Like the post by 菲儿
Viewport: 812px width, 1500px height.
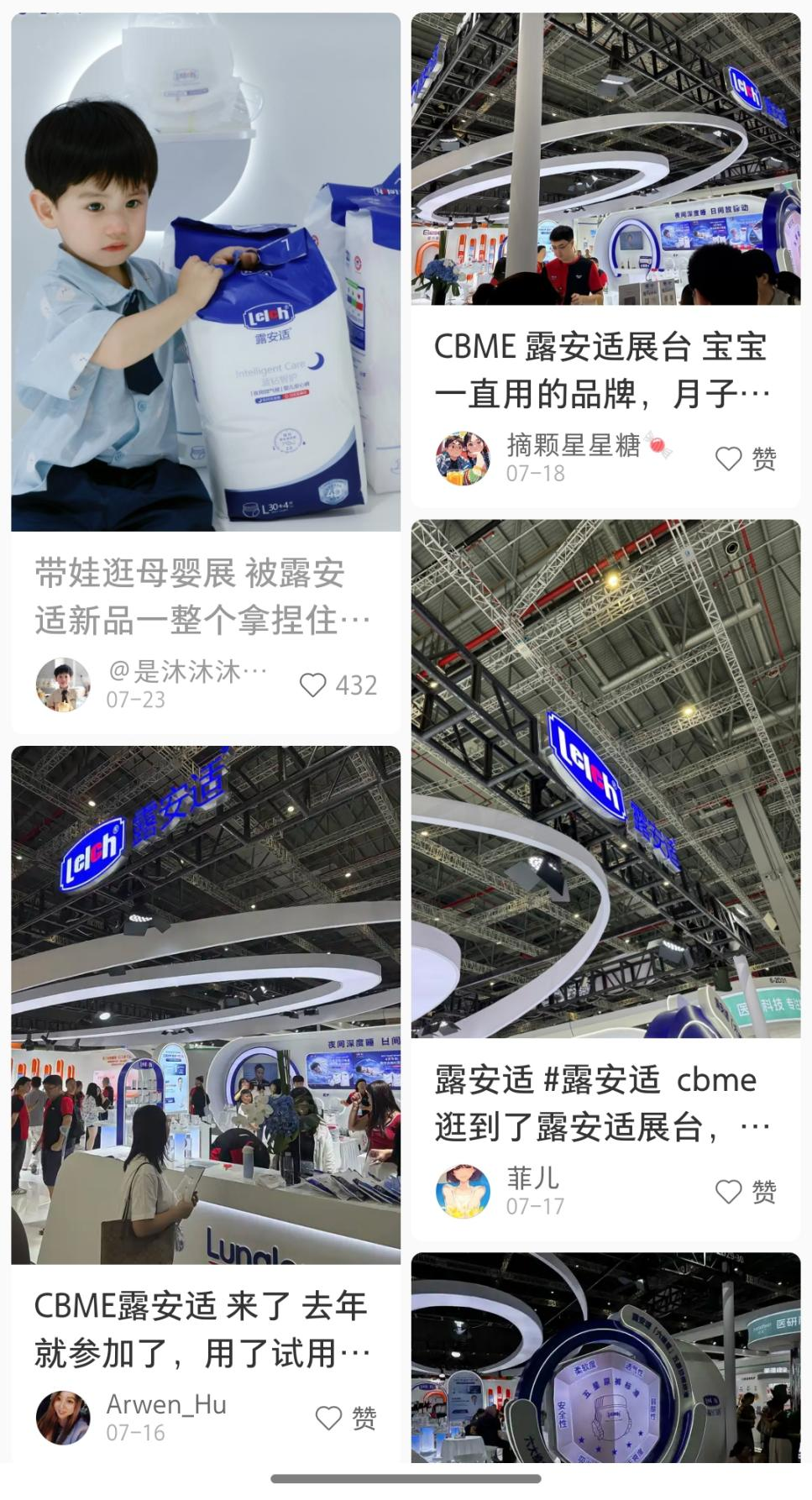729,1191
